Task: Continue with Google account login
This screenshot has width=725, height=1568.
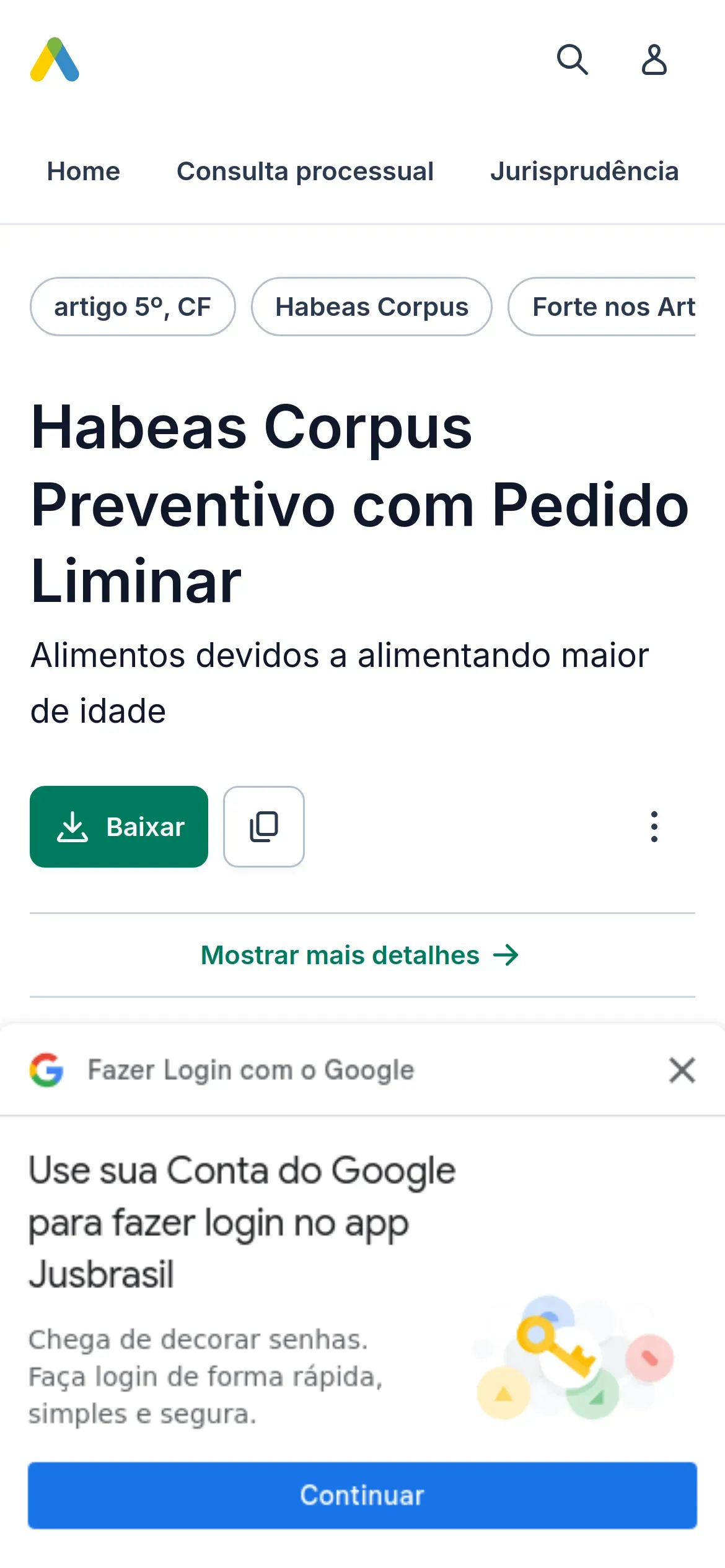Action: [x=362, y=1496]
